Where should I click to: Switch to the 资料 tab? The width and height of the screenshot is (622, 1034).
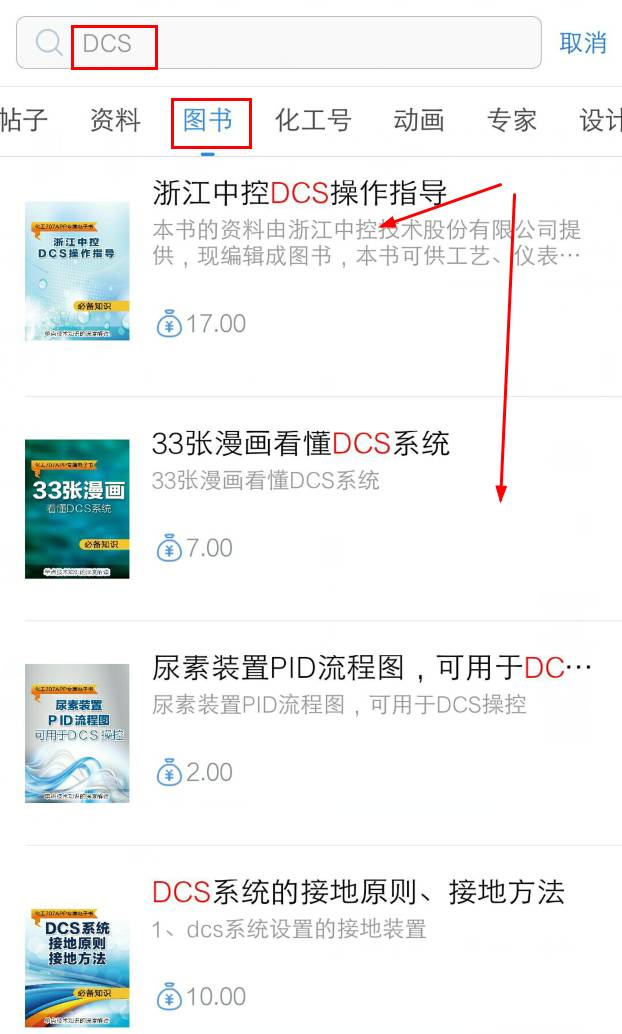point(115,121)
